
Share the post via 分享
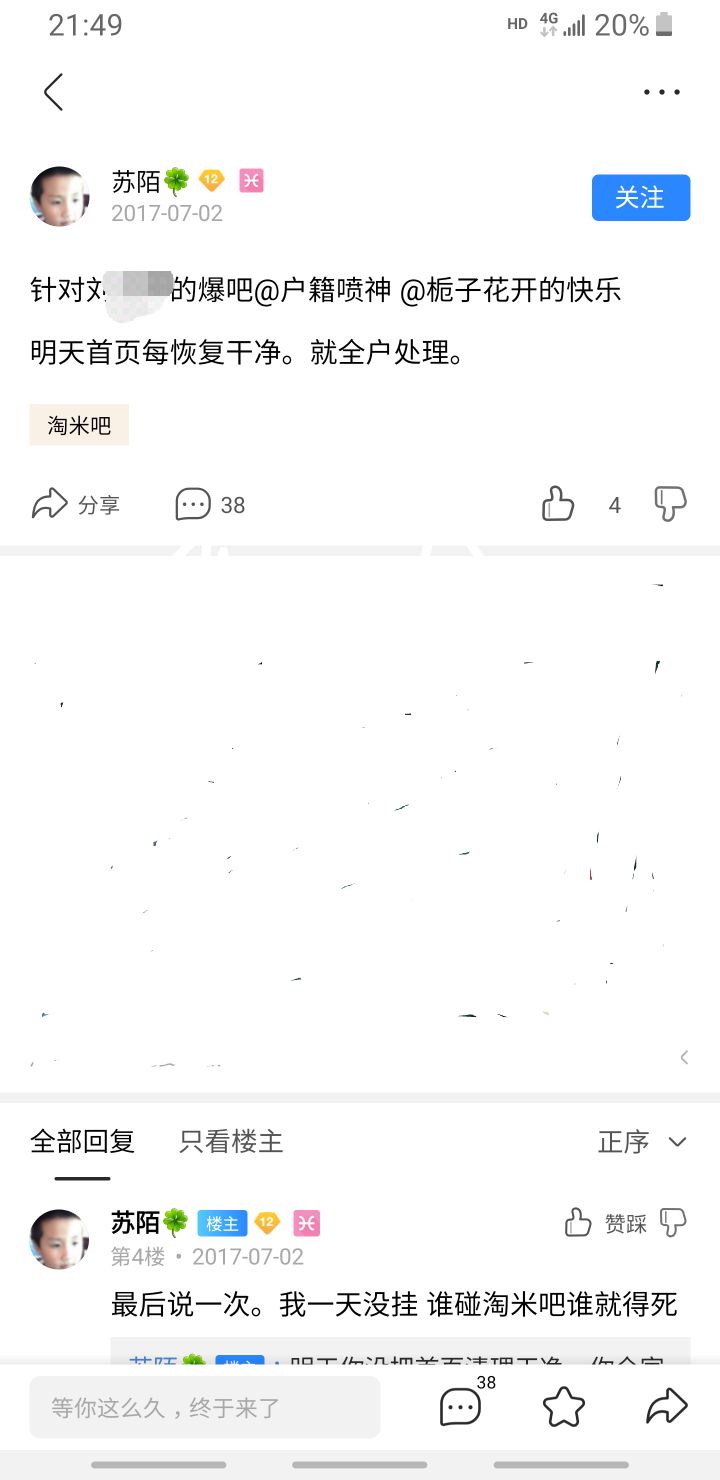coord(76,505)
